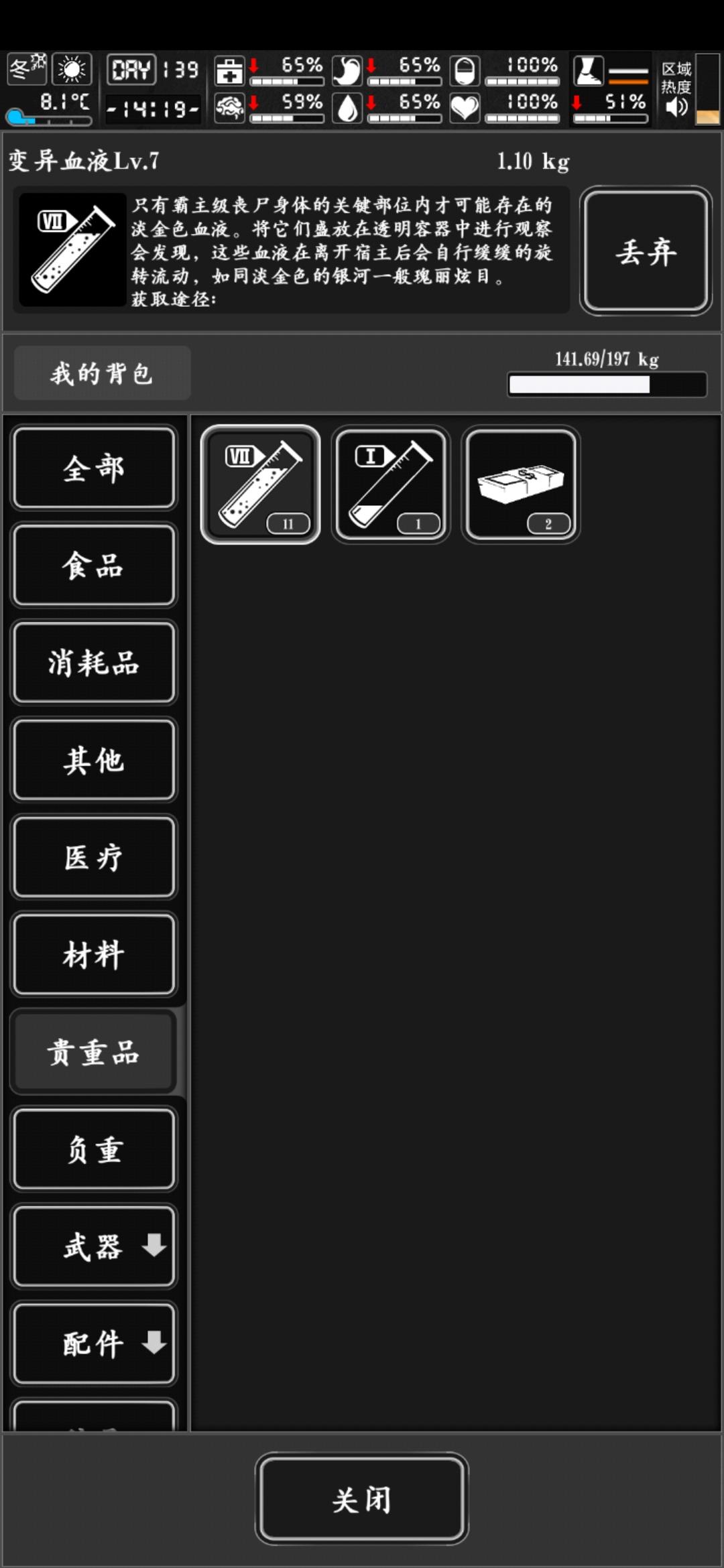This screenshot has height=1568, width=724.
Task: Tap the 丢弃 button to discard item
Action: (x=646, y=251)
